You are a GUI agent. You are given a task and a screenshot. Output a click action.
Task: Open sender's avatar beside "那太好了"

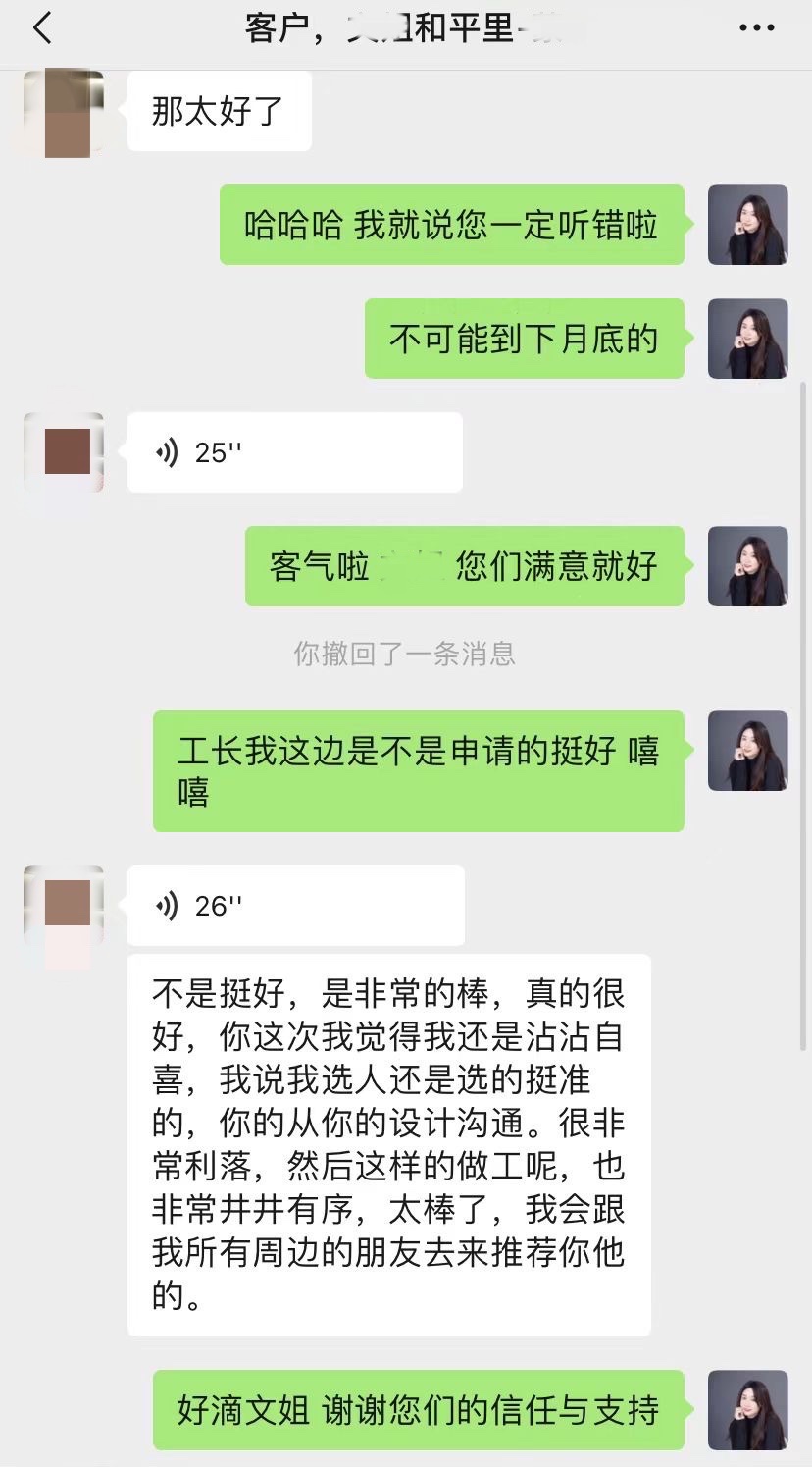64,112
